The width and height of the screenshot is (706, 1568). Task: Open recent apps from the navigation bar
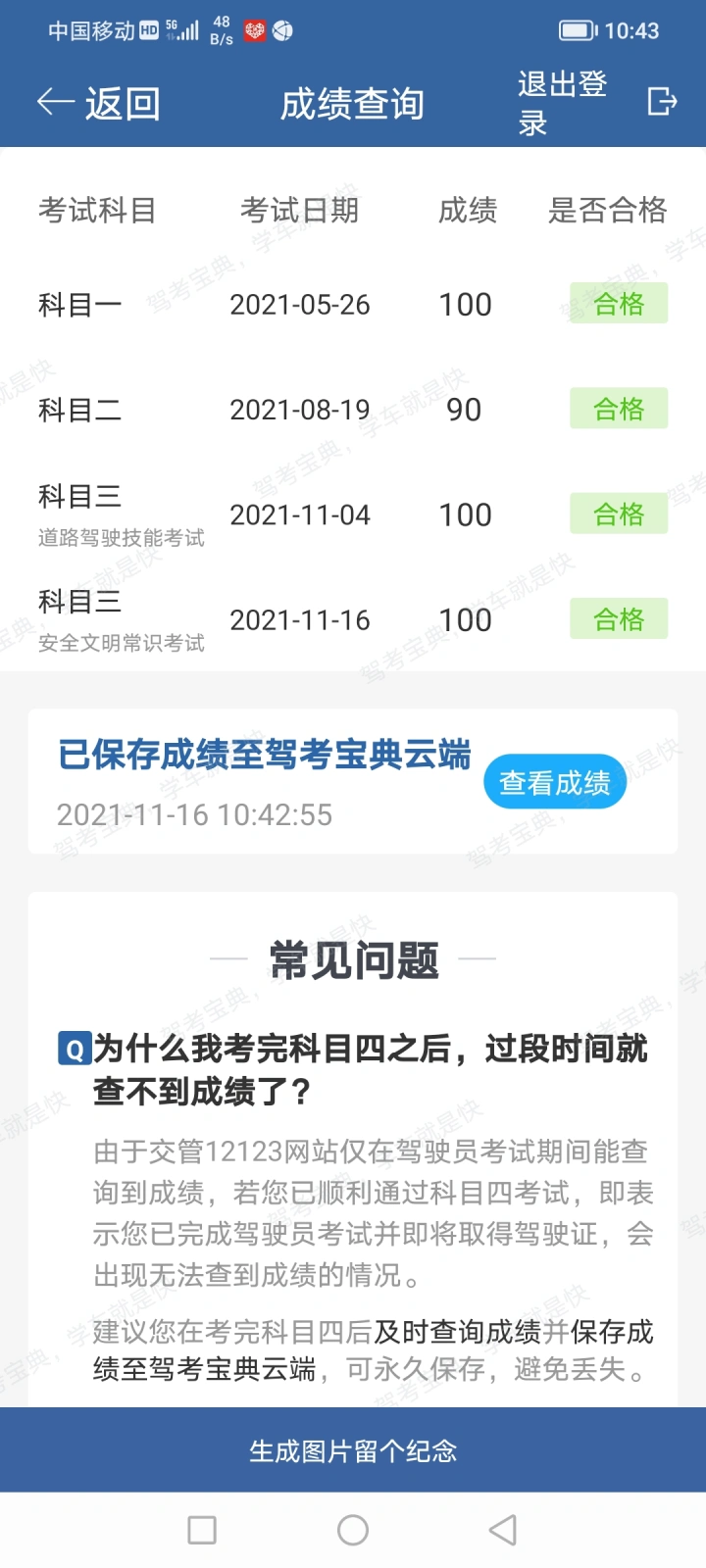point(202,1530)
